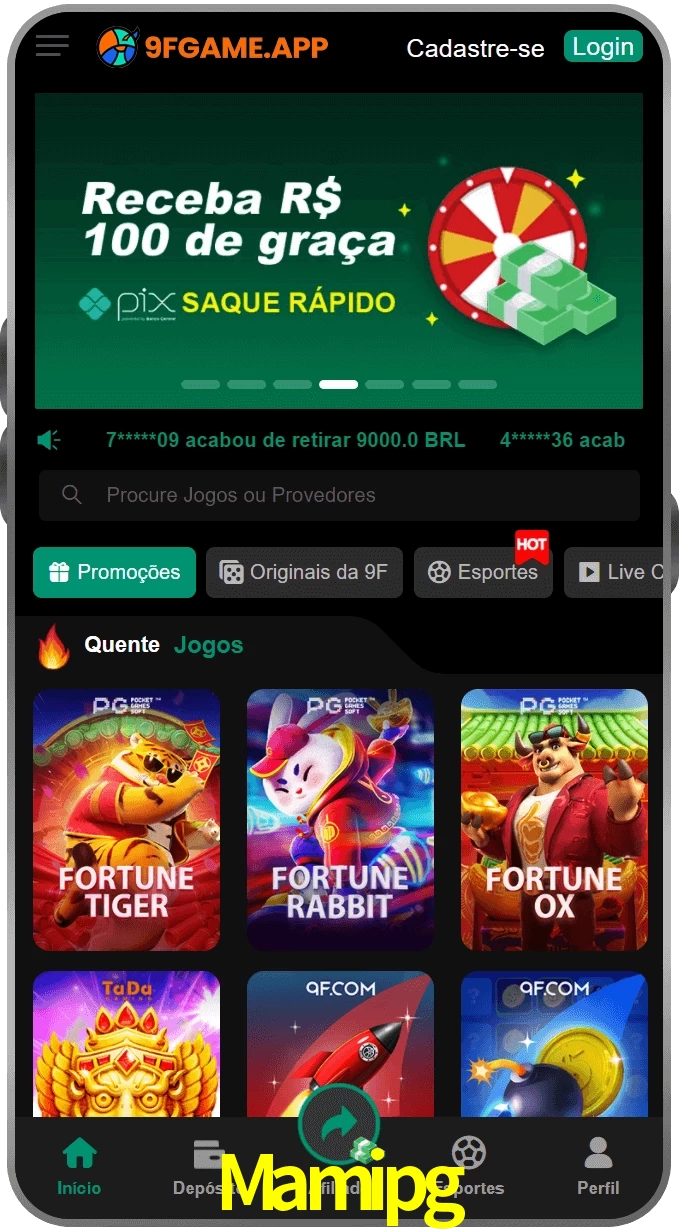Launch the Fortune Rabbit game
Screen dimensions: 679x1230
coord(340,819)
